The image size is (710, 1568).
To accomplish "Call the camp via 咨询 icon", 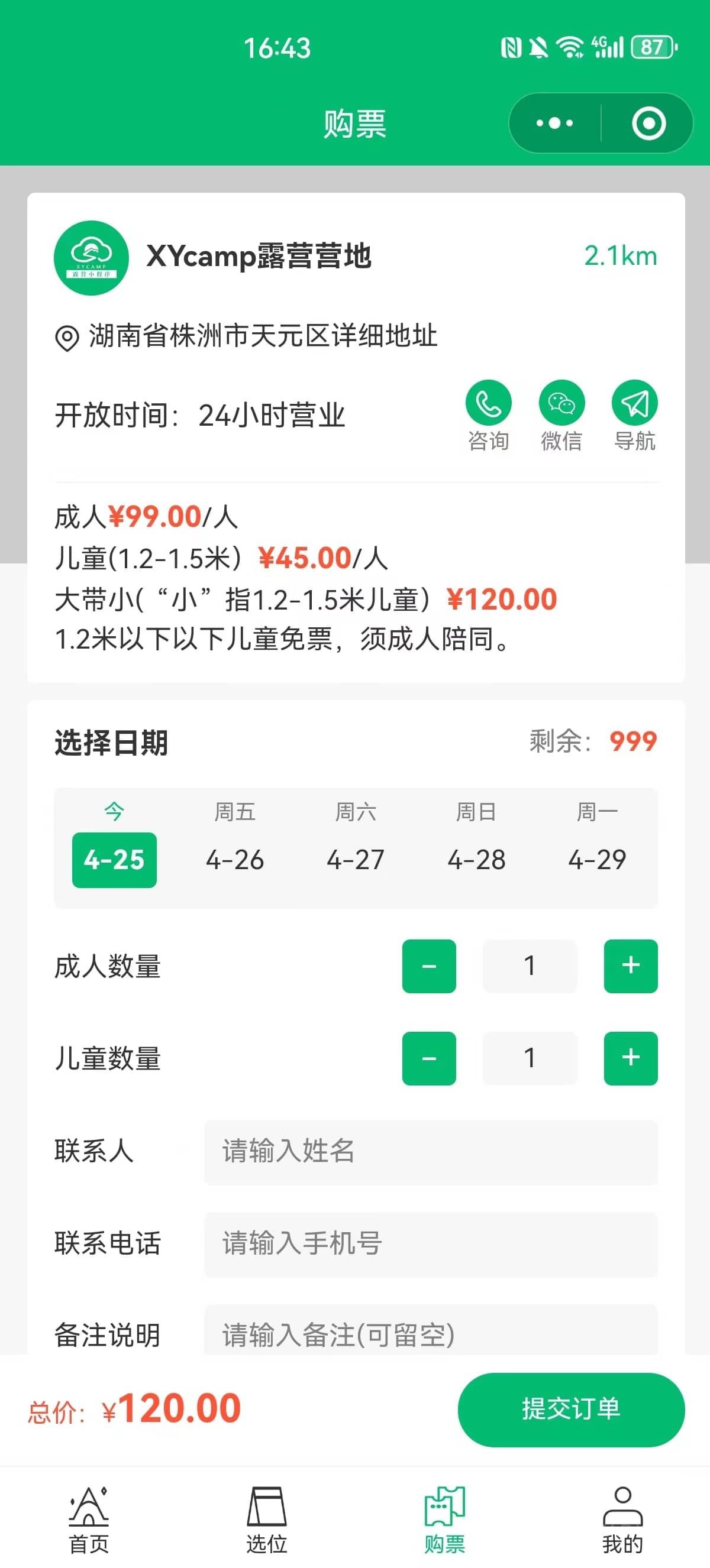I will (488, 404).
